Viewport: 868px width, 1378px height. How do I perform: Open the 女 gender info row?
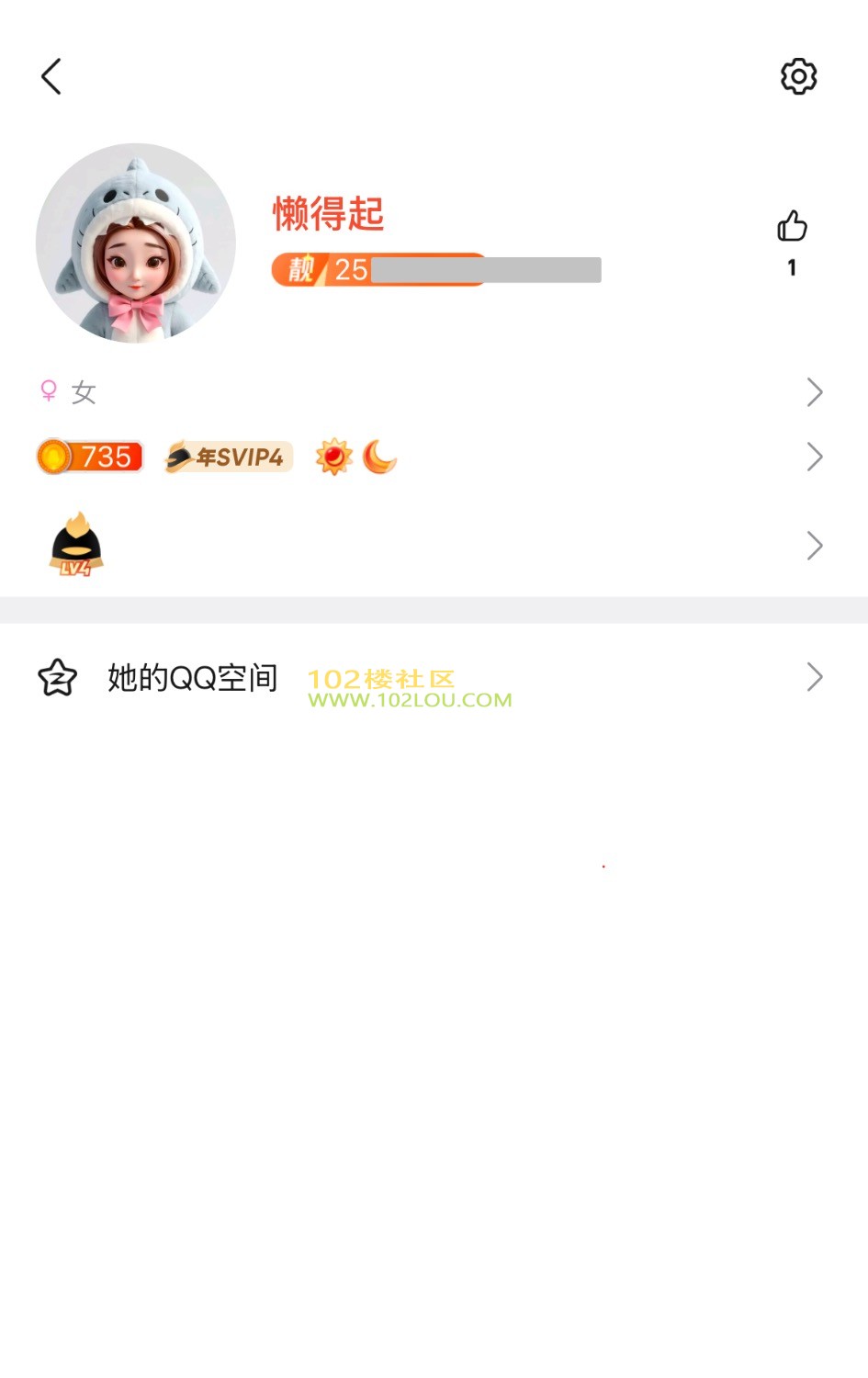[432, 392]
